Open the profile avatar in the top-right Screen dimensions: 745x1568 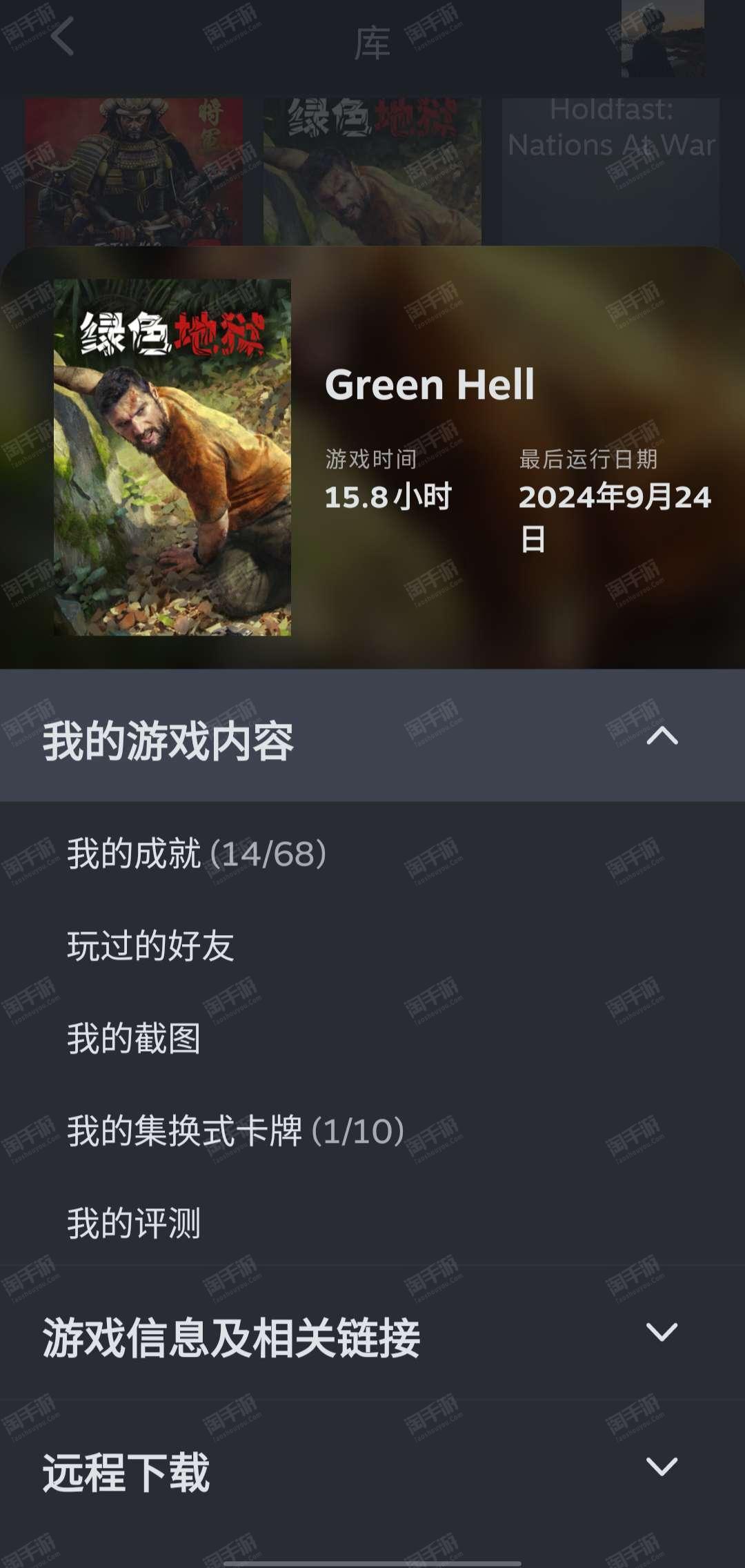(x=662, y=39)
